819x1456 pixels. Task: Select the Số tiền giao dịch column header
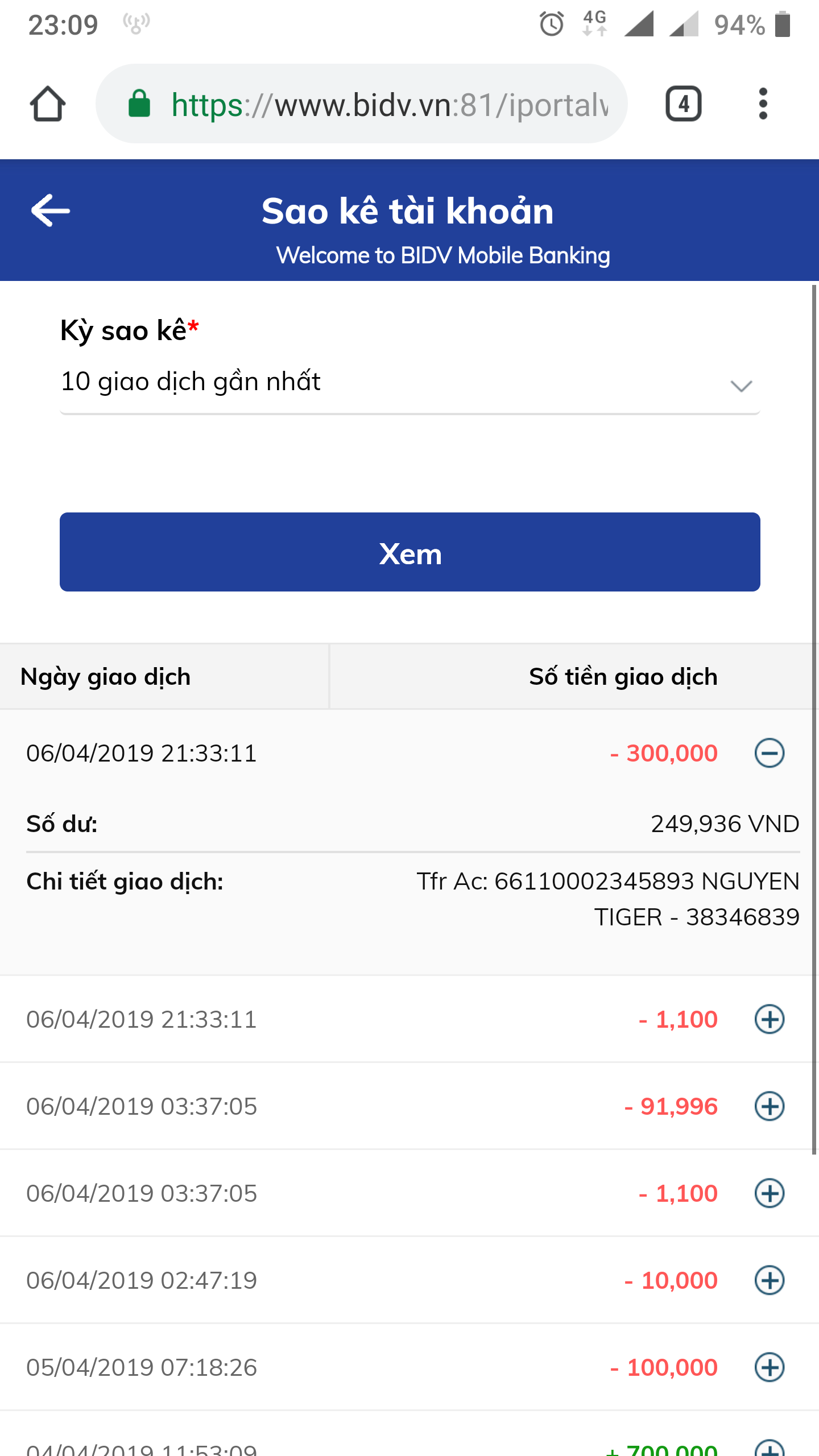pos(623,677)
